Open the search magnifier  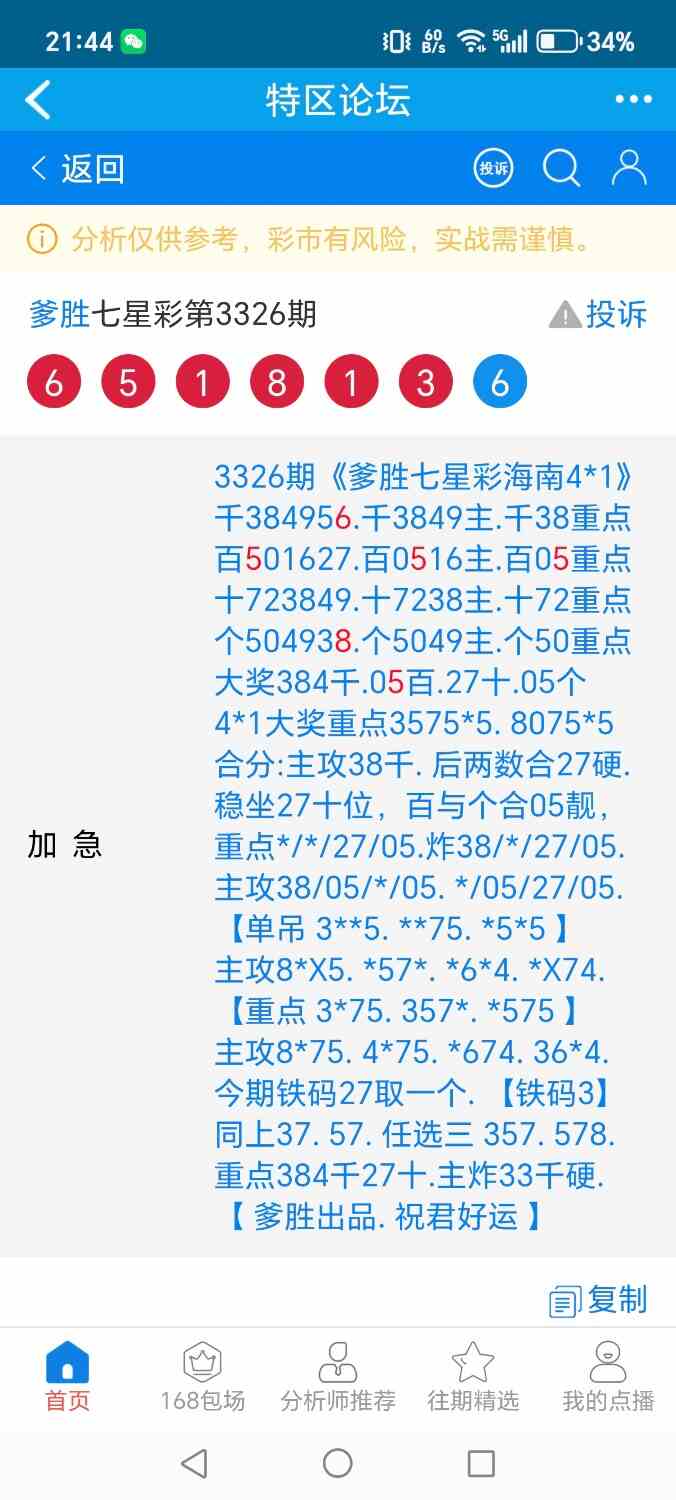click(561, 168)
